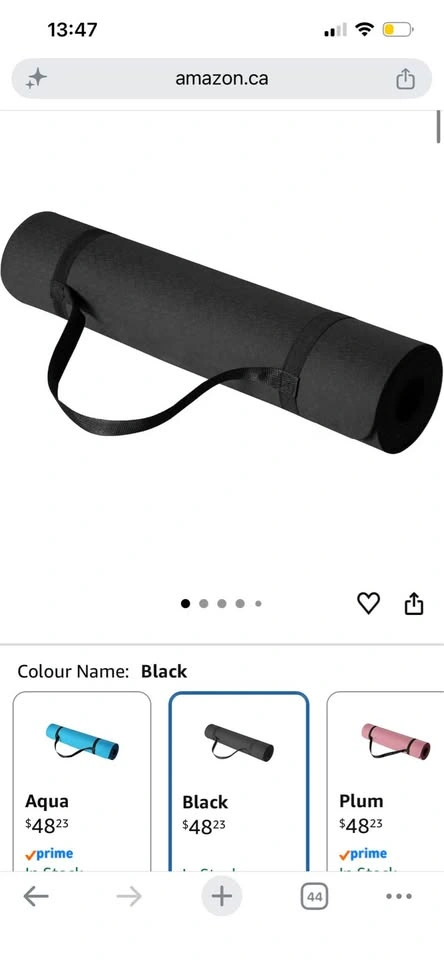Open the browser more options menu
The width and height of the screenshot is (444, 960).
pos(399,896)
